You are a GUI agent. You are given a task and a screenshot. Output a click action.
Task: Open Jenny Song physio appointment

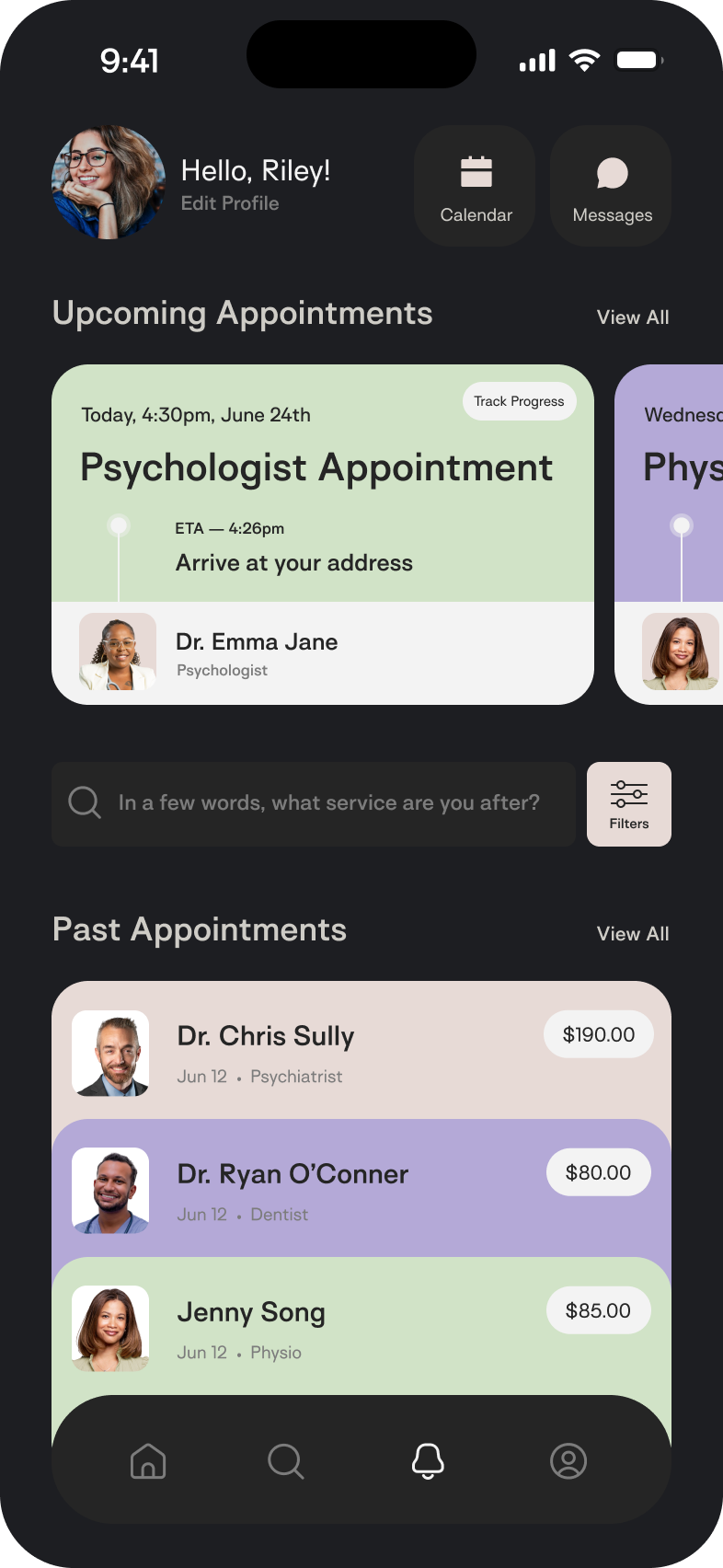click(x=361, y=1327)
